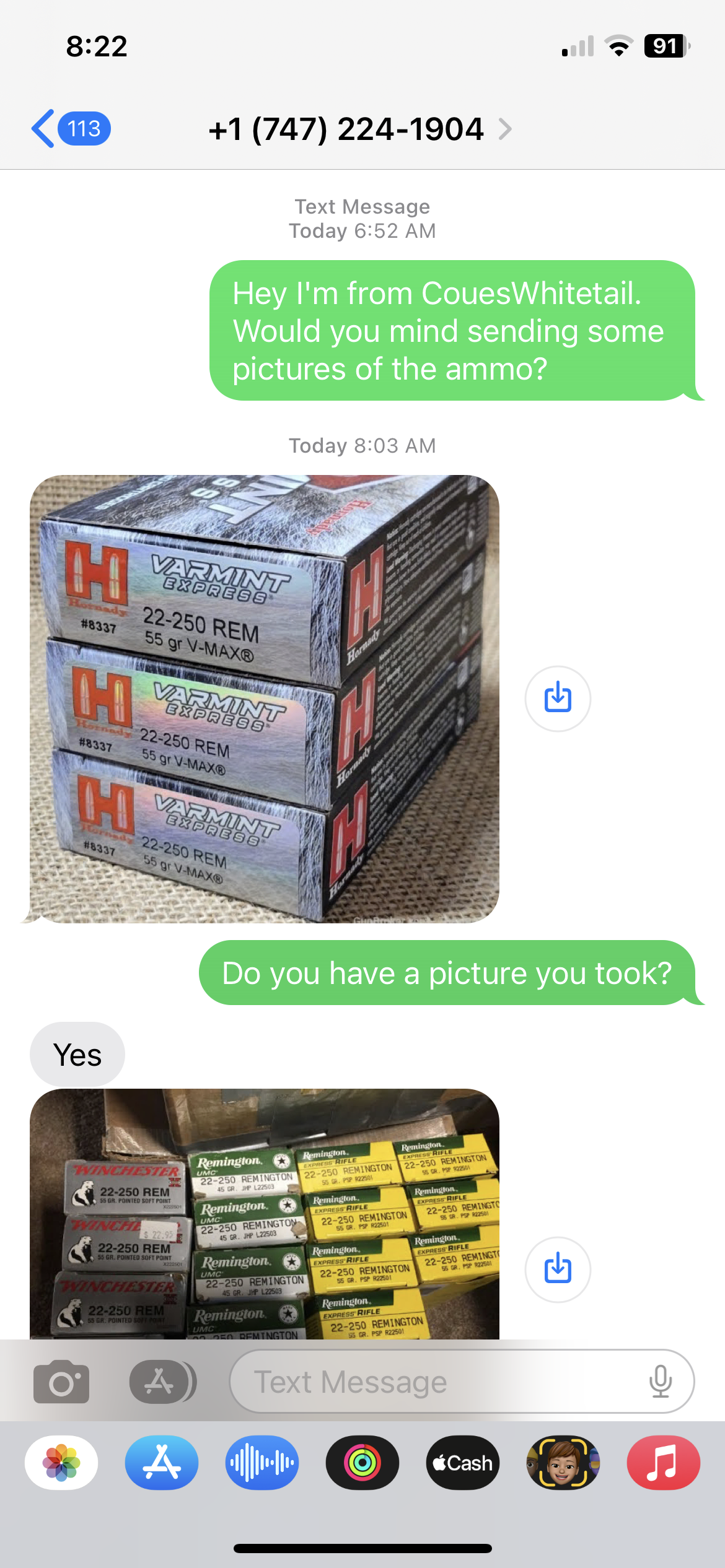Open the App Store iMessage app
The image size is (725, 1568).
[162, 1463]
